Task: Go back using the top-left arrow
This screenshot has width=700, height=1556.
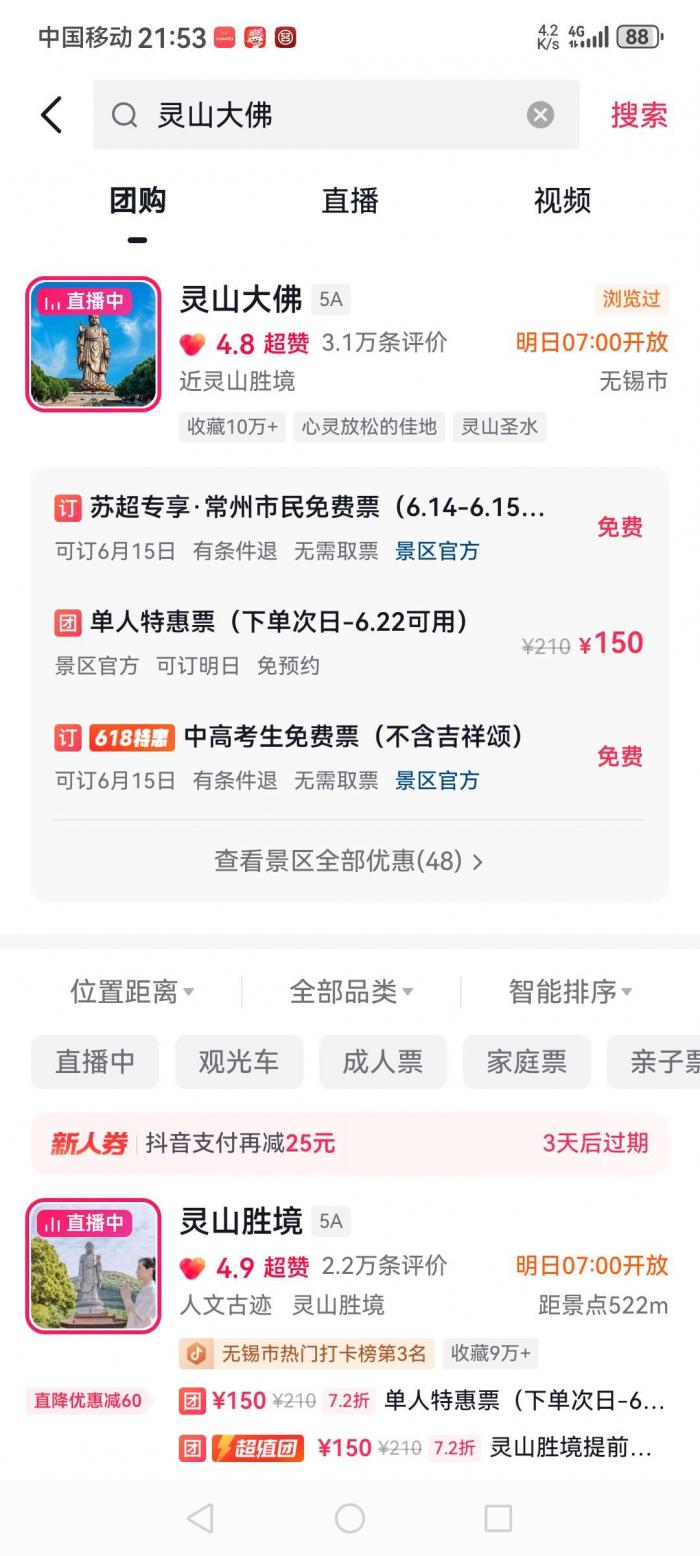Action: tap(52, 115)
